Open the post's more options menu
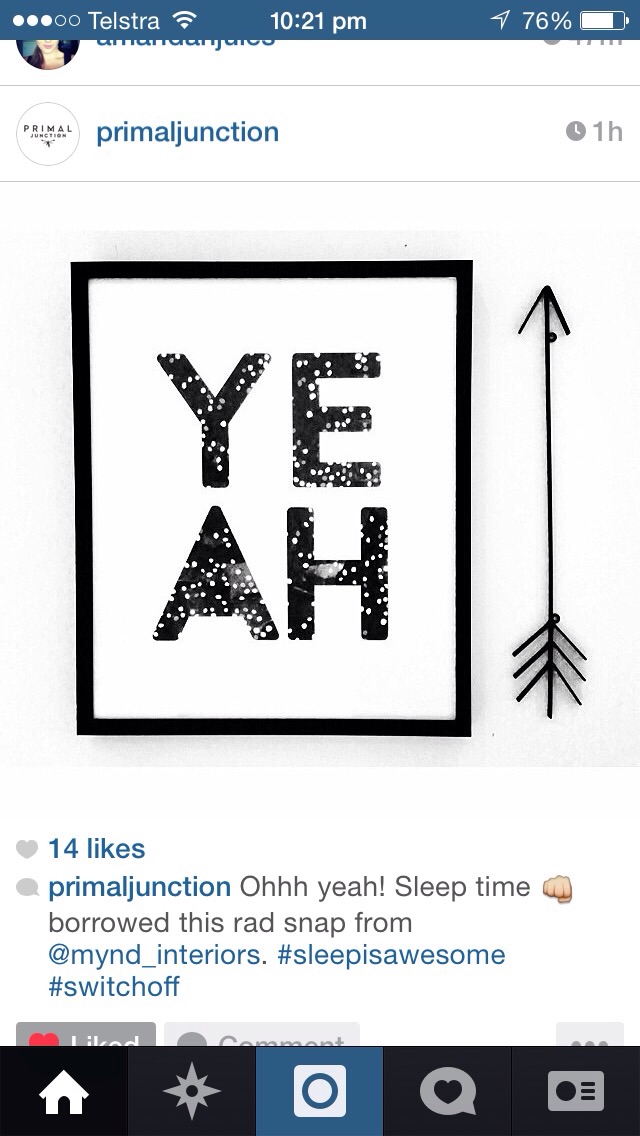The width and height of the screenshot is (640, 1136). (589, 1036)
